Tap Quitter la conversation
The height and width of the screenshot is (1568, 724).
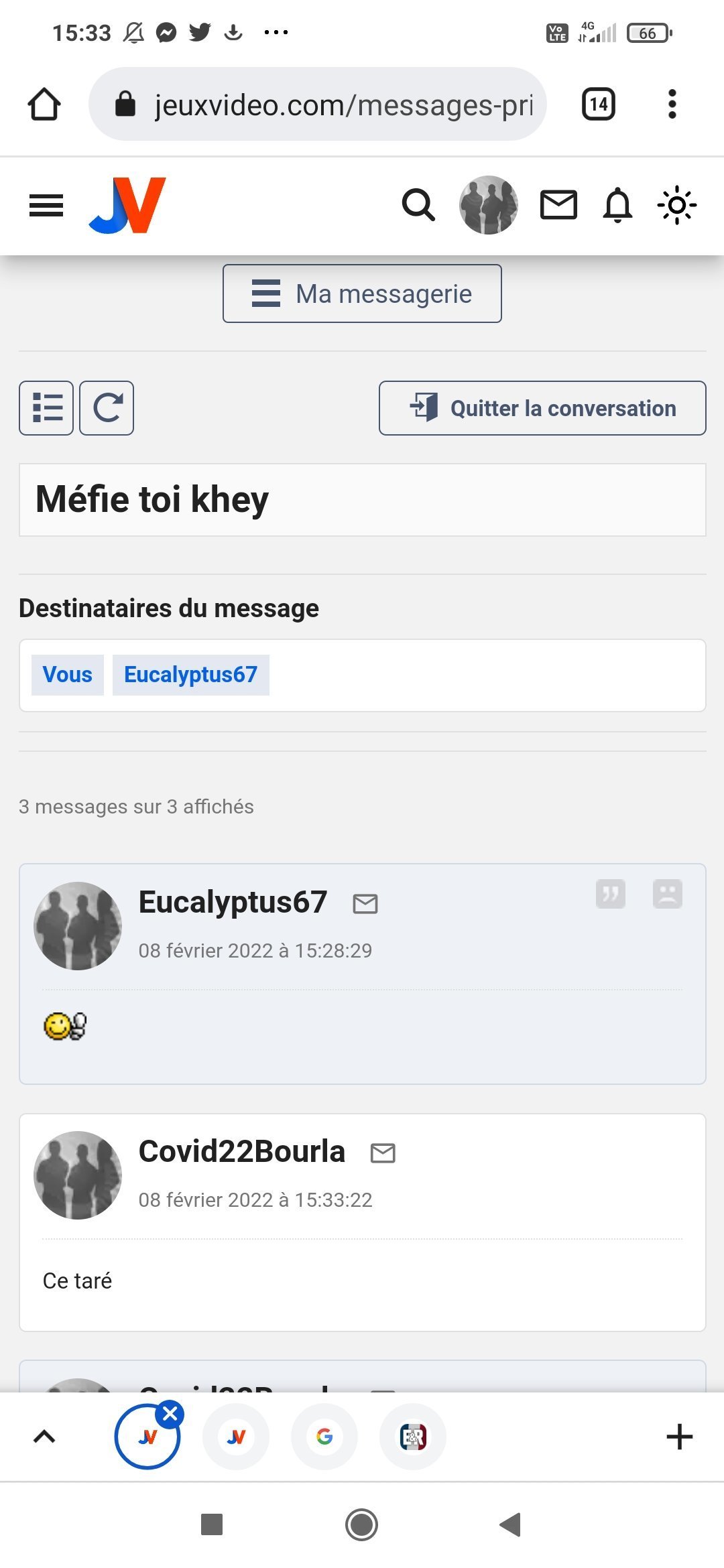pyautogui.click(x=542, y=408)
